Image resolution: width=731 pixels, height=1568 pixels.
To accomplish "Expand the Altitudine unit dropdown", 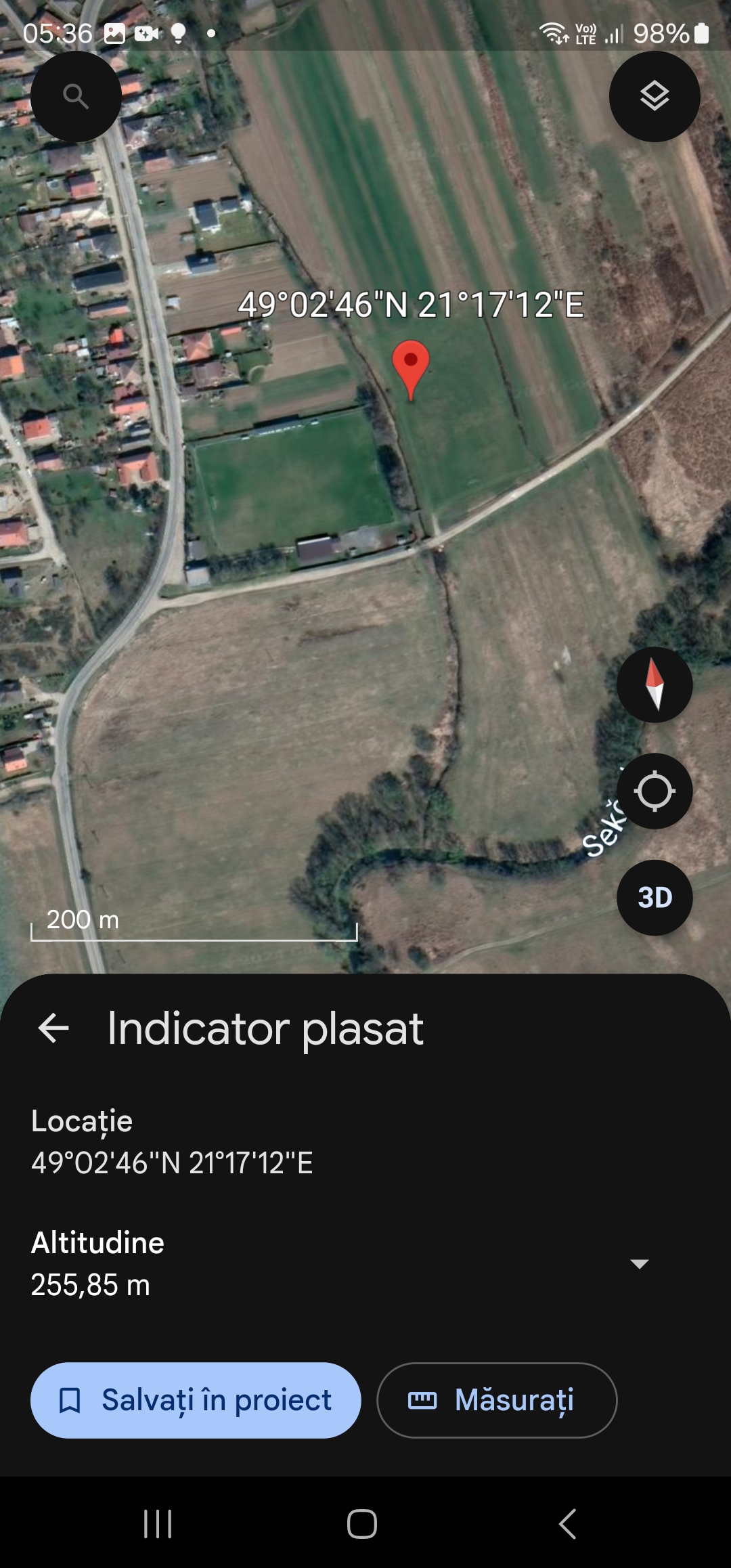I will [x=640, y=1263].
